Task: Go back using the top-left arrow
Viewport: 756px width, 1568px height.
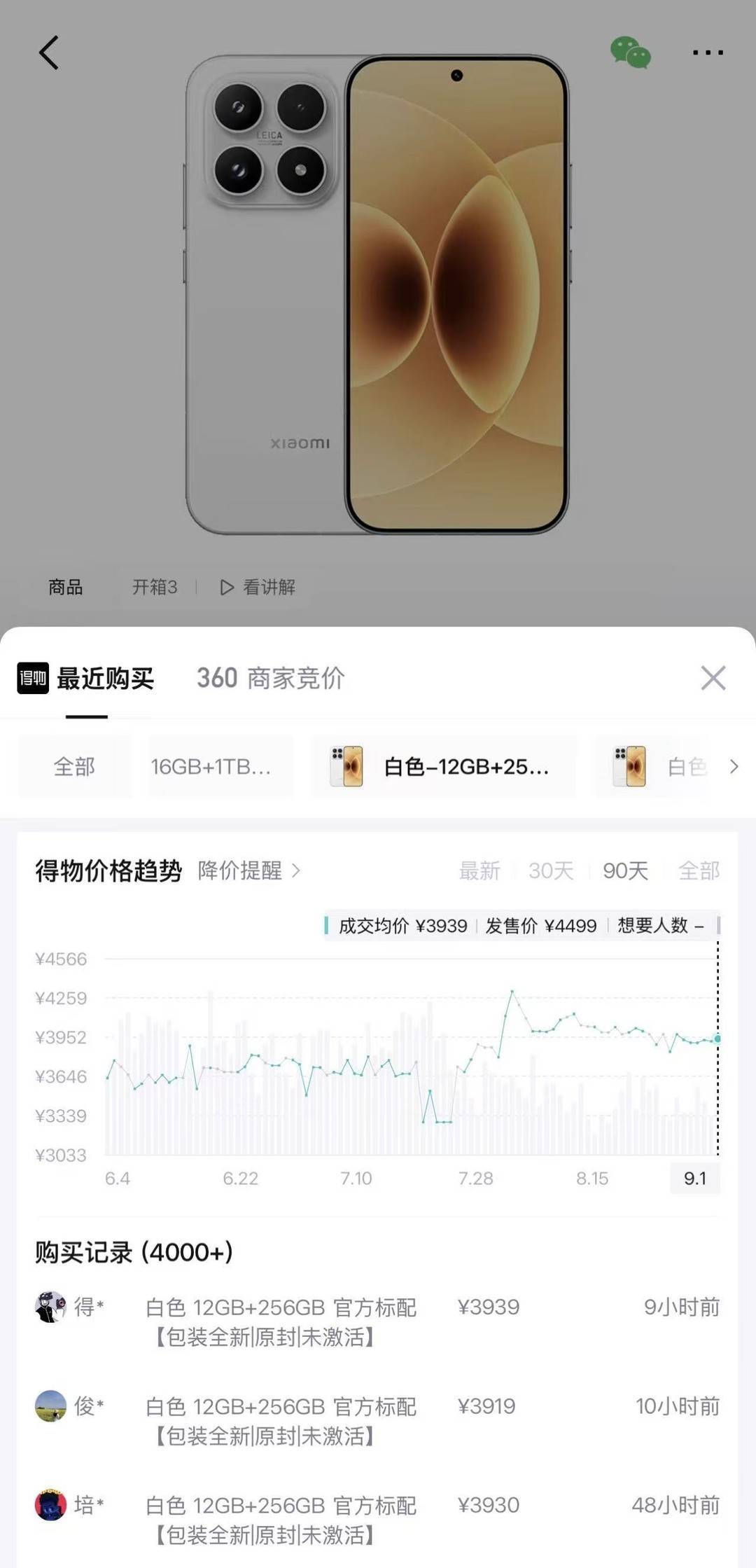Action: [x=48, y=53]
